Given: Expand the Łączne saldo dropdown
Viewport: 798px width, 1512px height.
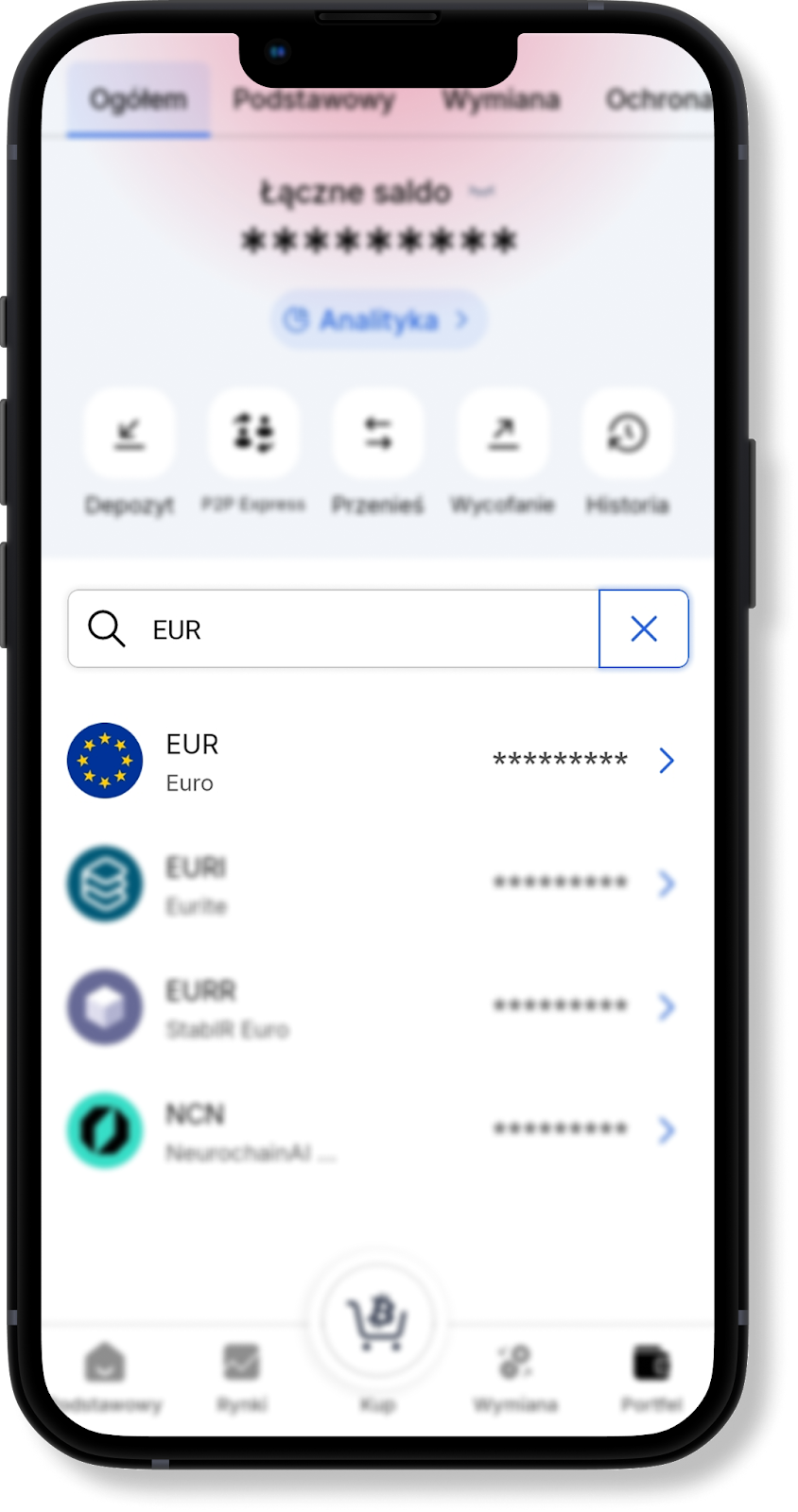Looking at the screenshot, I should (482, 193).
